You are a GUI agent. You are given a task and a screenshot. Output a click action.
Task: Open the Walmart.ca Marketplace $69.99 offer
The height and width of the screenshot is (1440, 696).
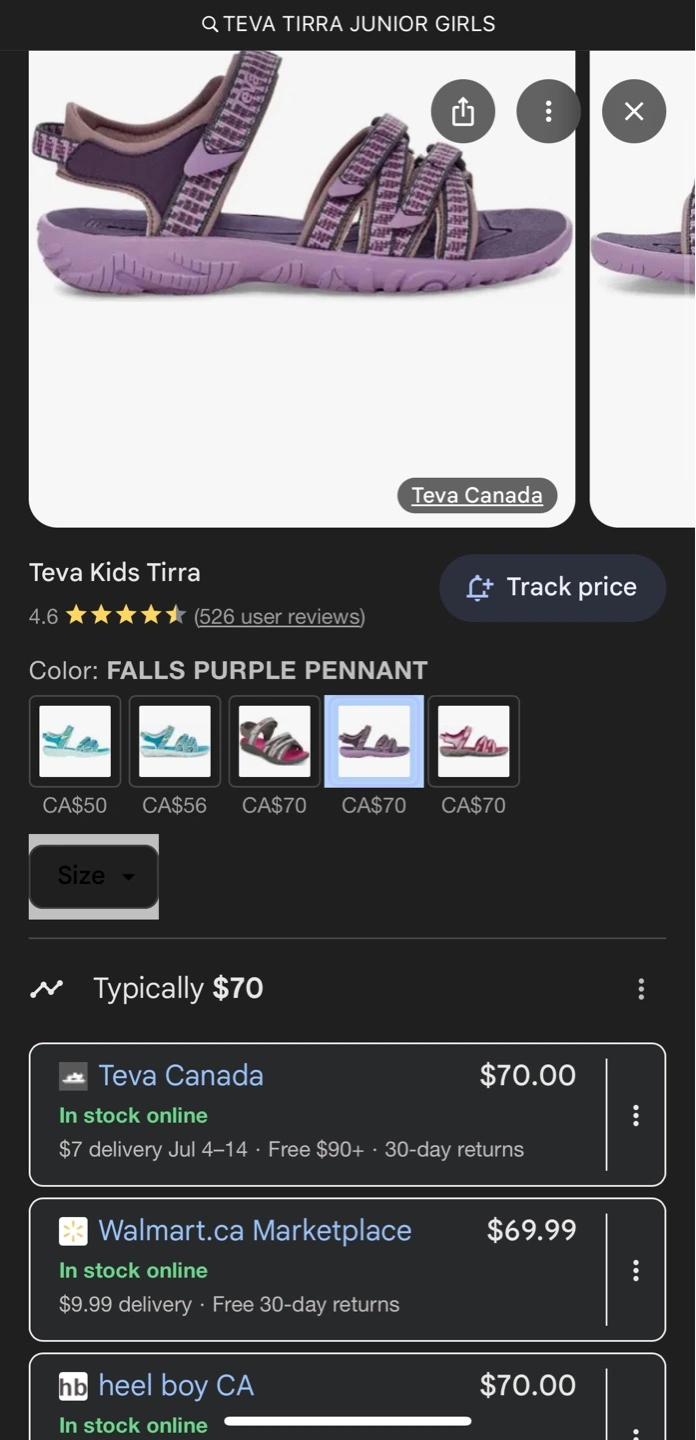click(x=318, y=1269)
